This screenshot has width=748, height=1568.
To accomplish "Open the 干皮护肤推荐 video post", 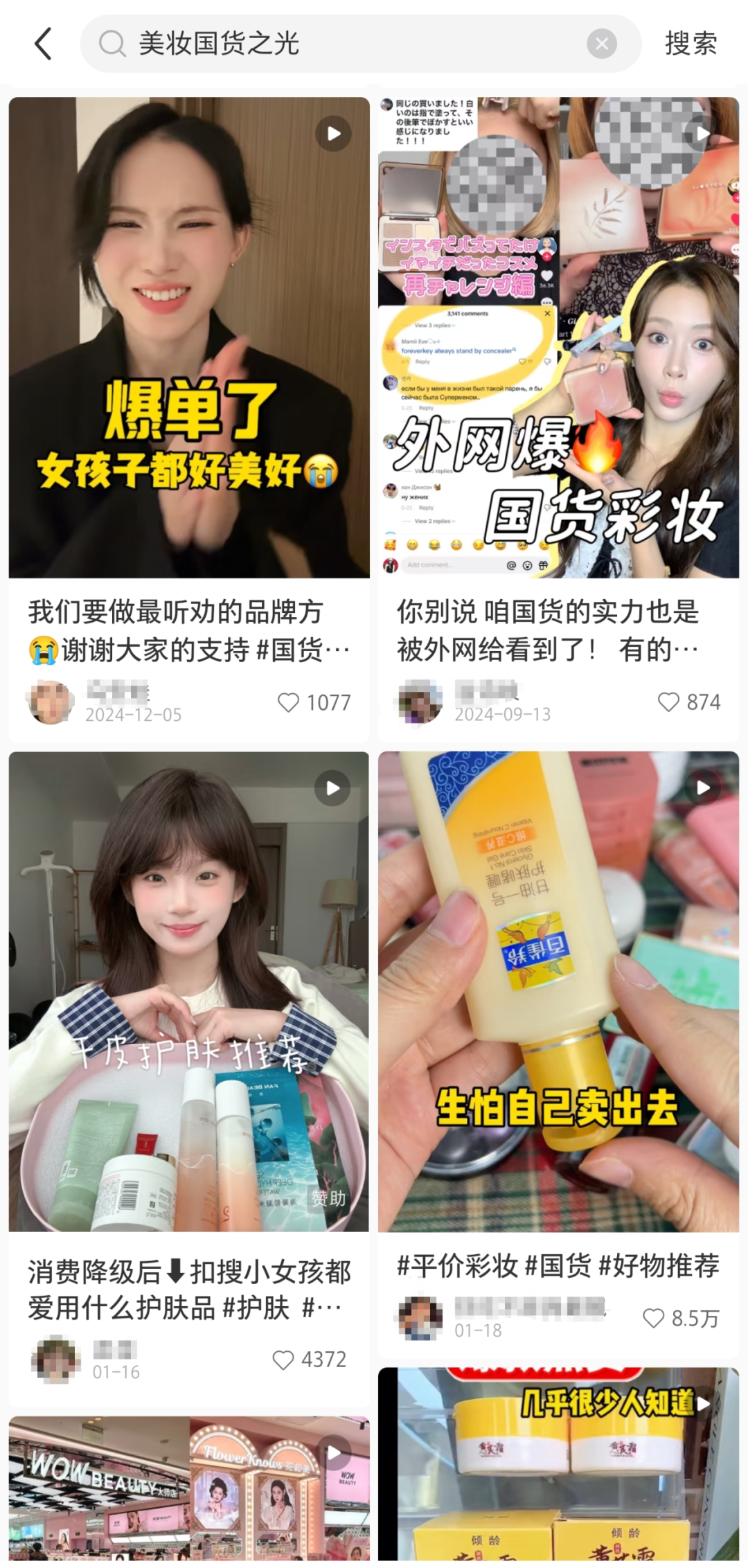I will [x=189, y=992].
